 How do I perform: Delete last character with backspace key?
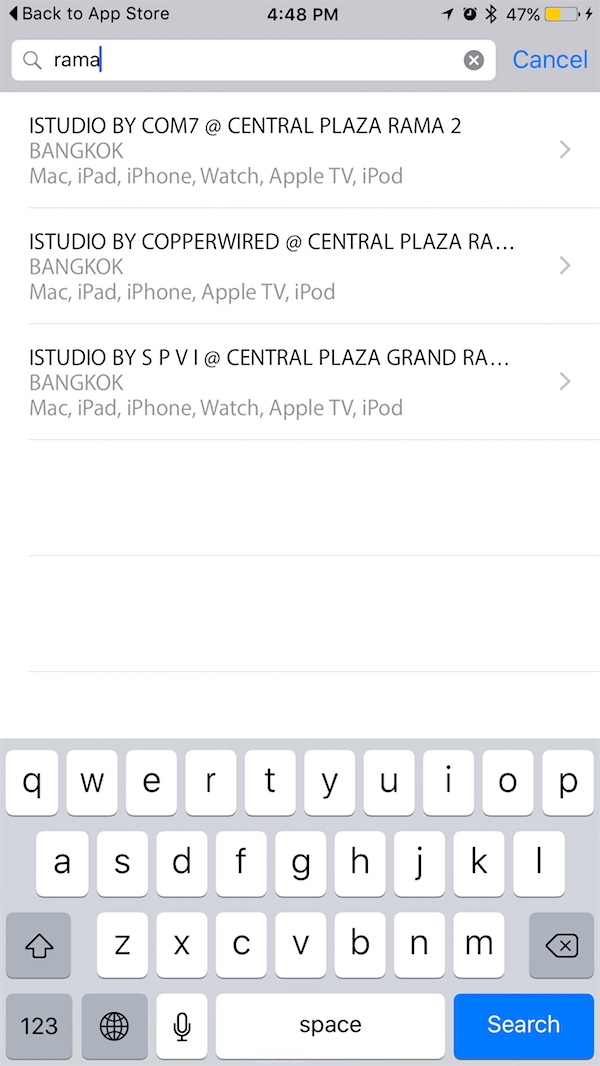(x=561, y=945)
